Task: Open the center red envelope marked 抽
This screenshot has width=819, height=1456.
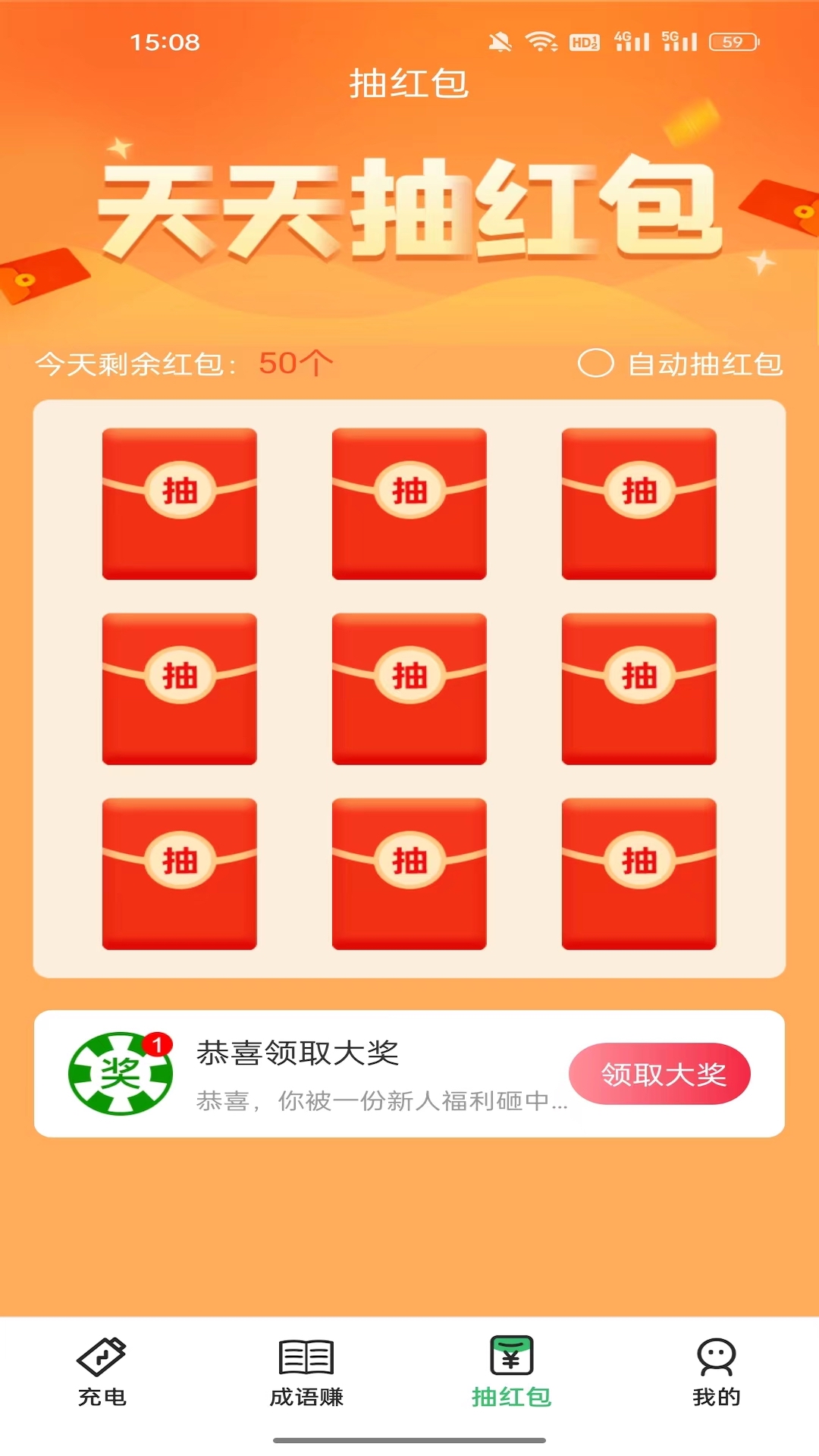Action: tap(409, 688)
